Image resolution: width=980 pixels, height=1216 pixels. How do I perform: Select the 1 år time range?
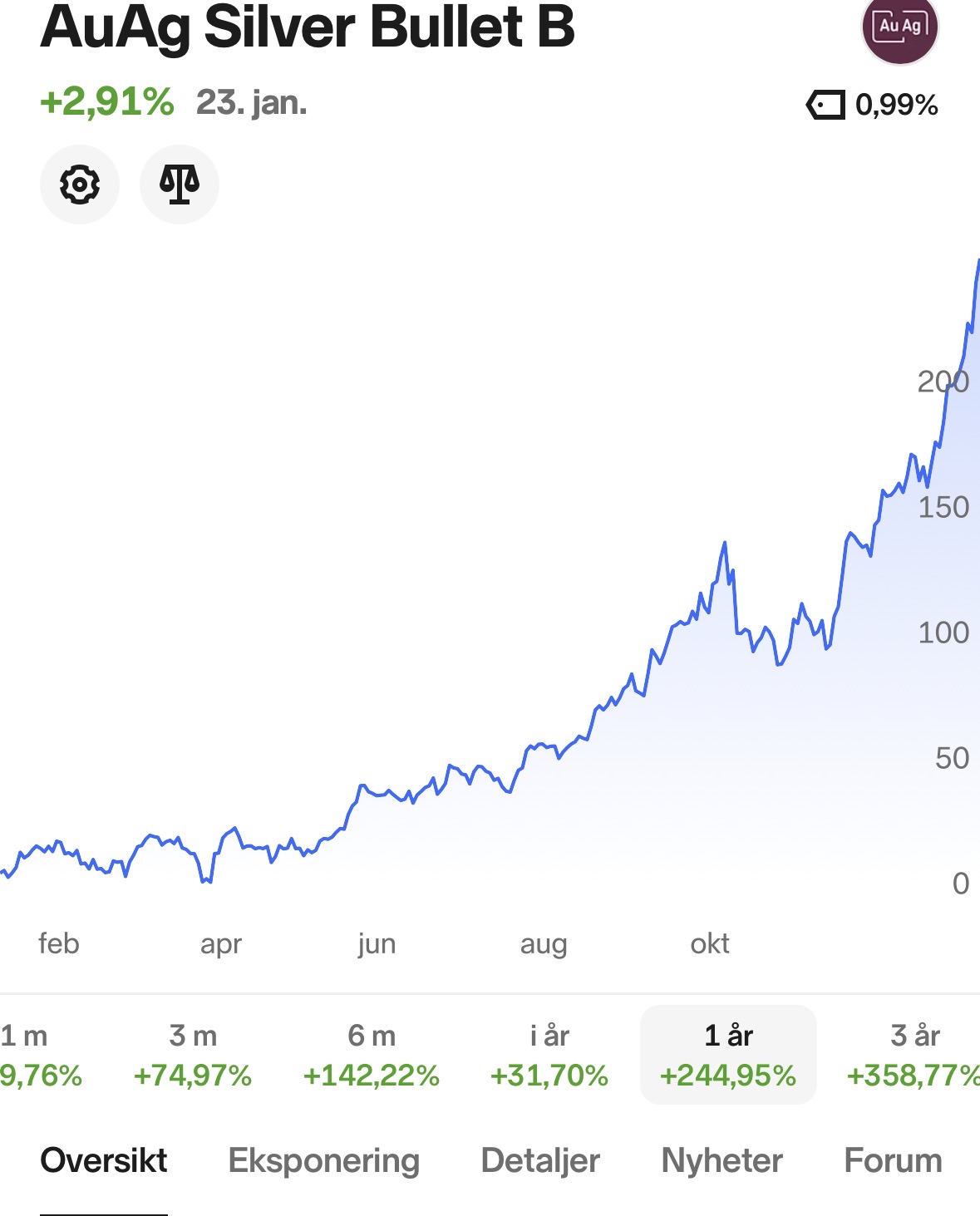(728, 1055)
